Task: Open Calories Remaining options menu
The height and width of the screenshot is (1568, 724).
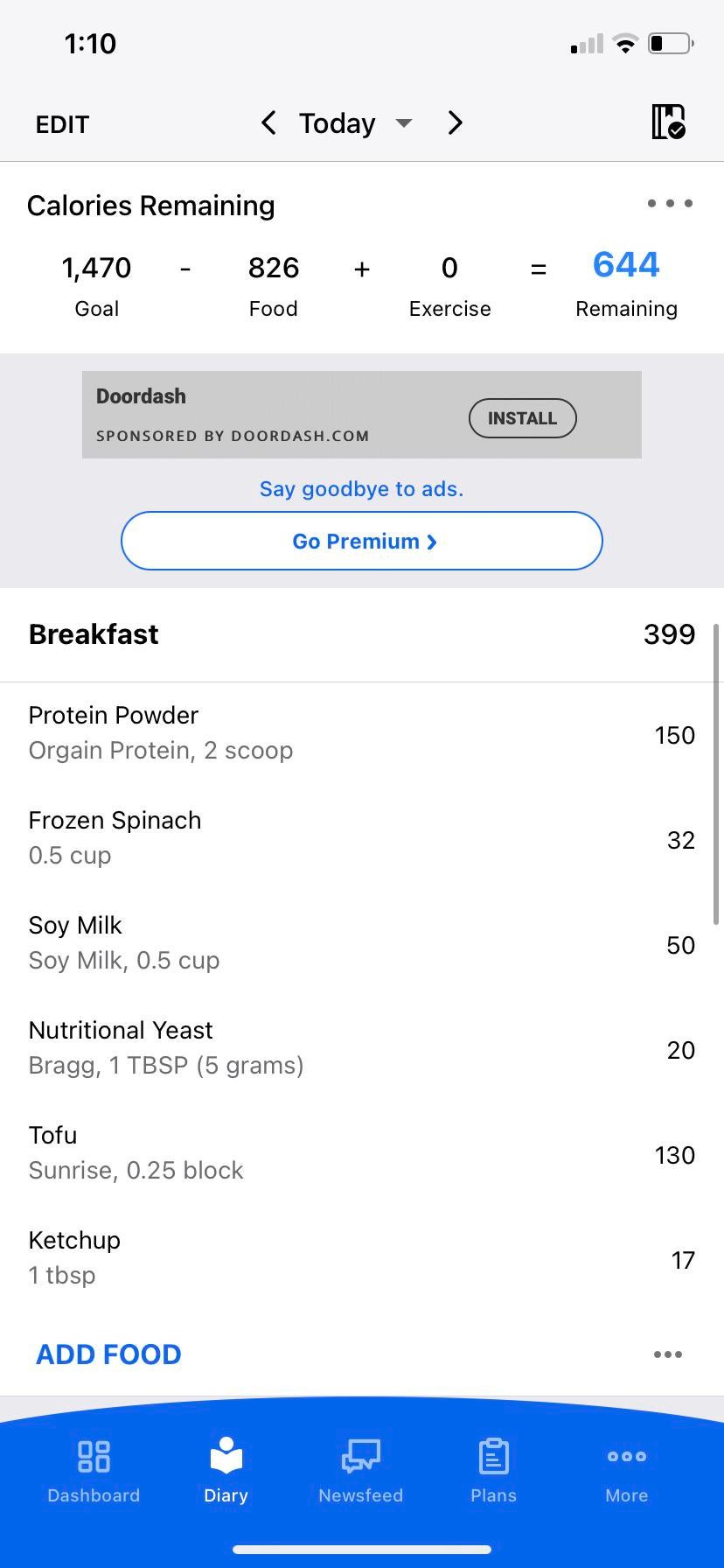Action: pos(670,204)
